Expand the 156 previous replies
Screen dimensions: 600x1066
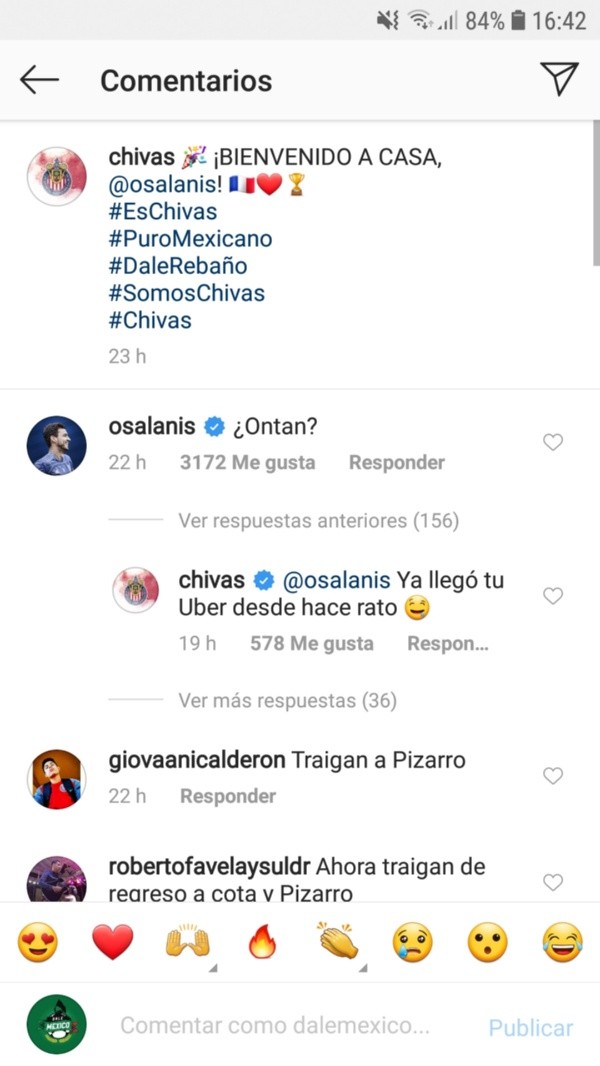(318, 520)
